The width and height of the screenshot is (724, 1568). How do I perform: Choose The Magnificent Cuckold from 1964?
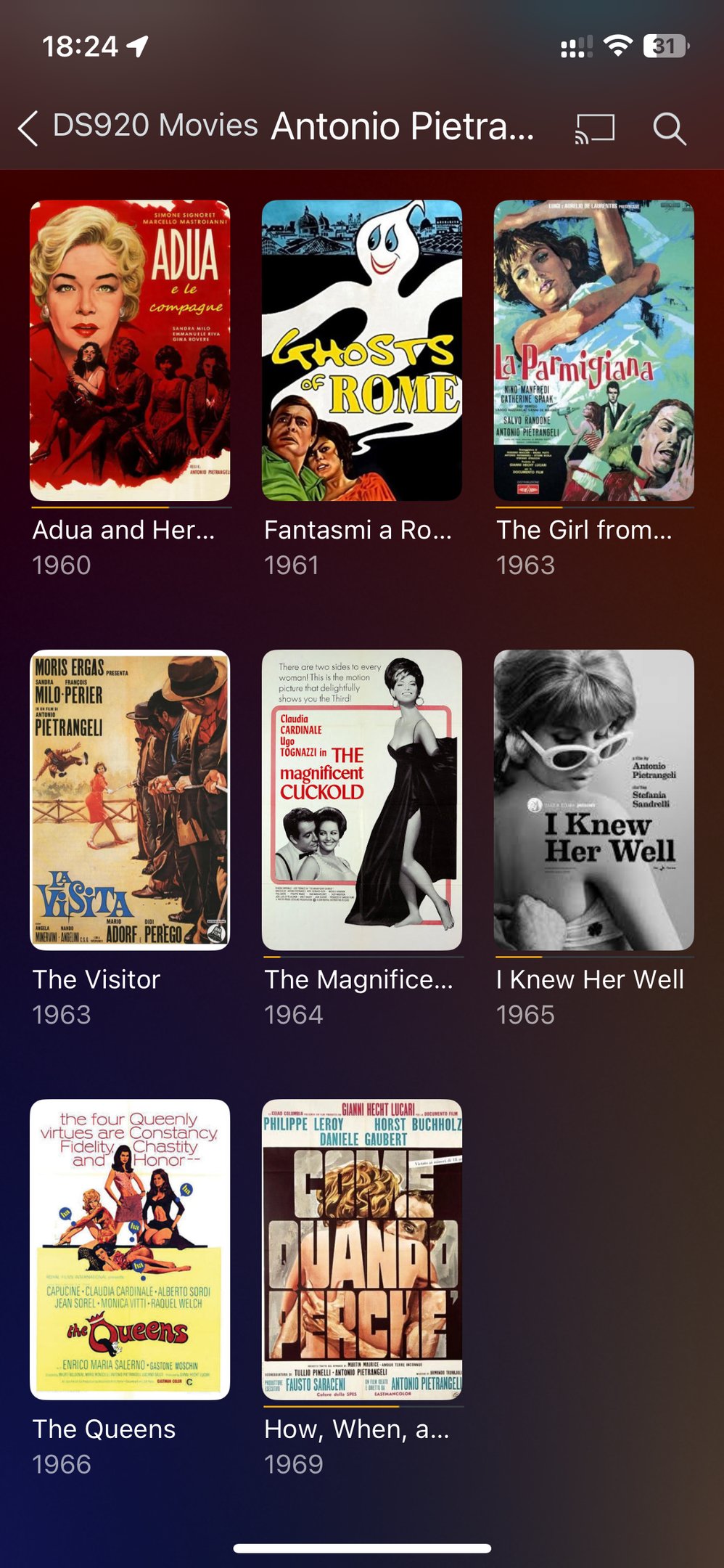click(x=362, y=800)
